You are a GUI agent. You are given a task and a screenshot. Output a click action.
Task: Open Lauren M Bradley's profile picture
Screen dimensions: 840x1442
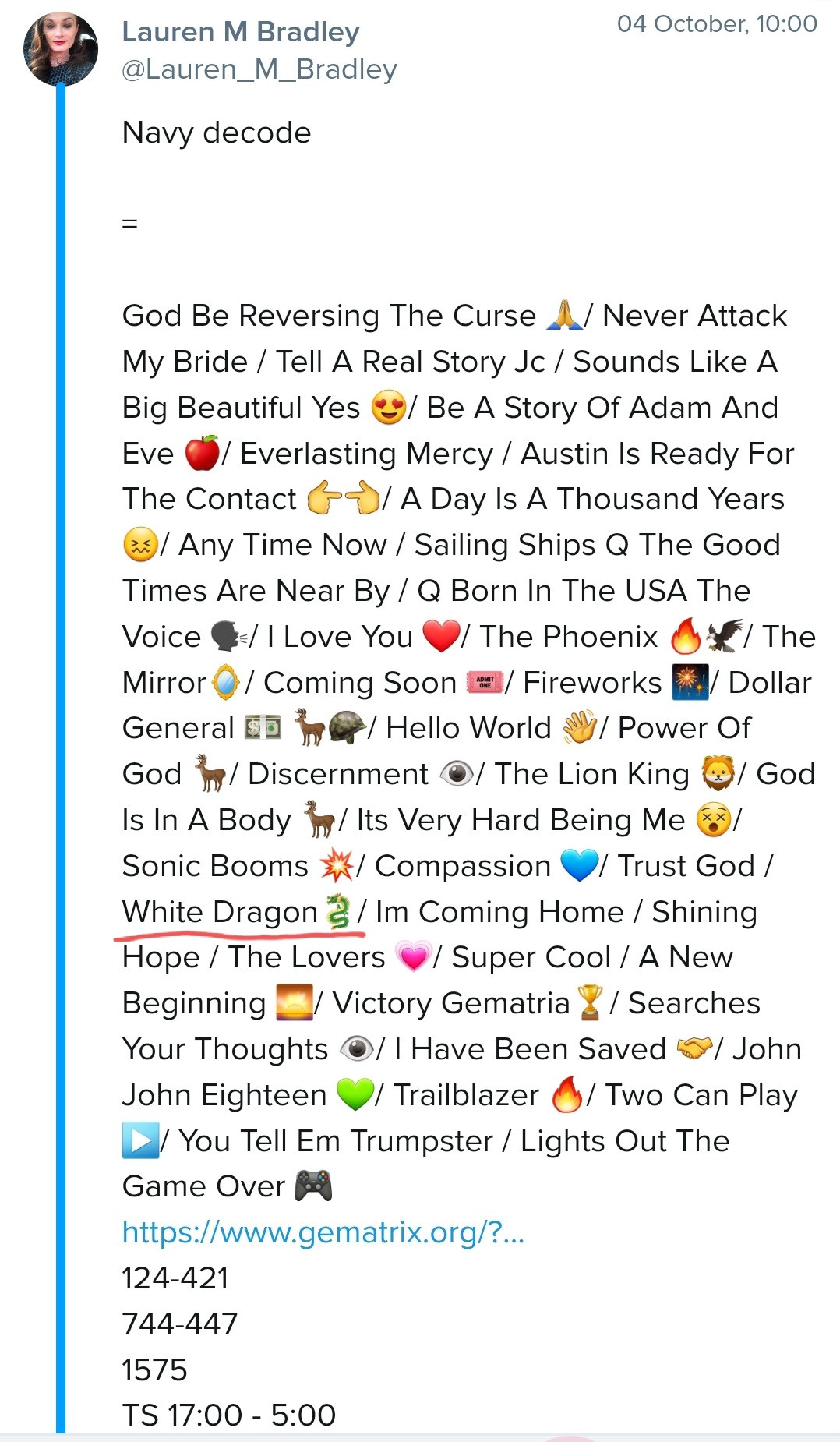pyautogui.click(x=61, y=49)
